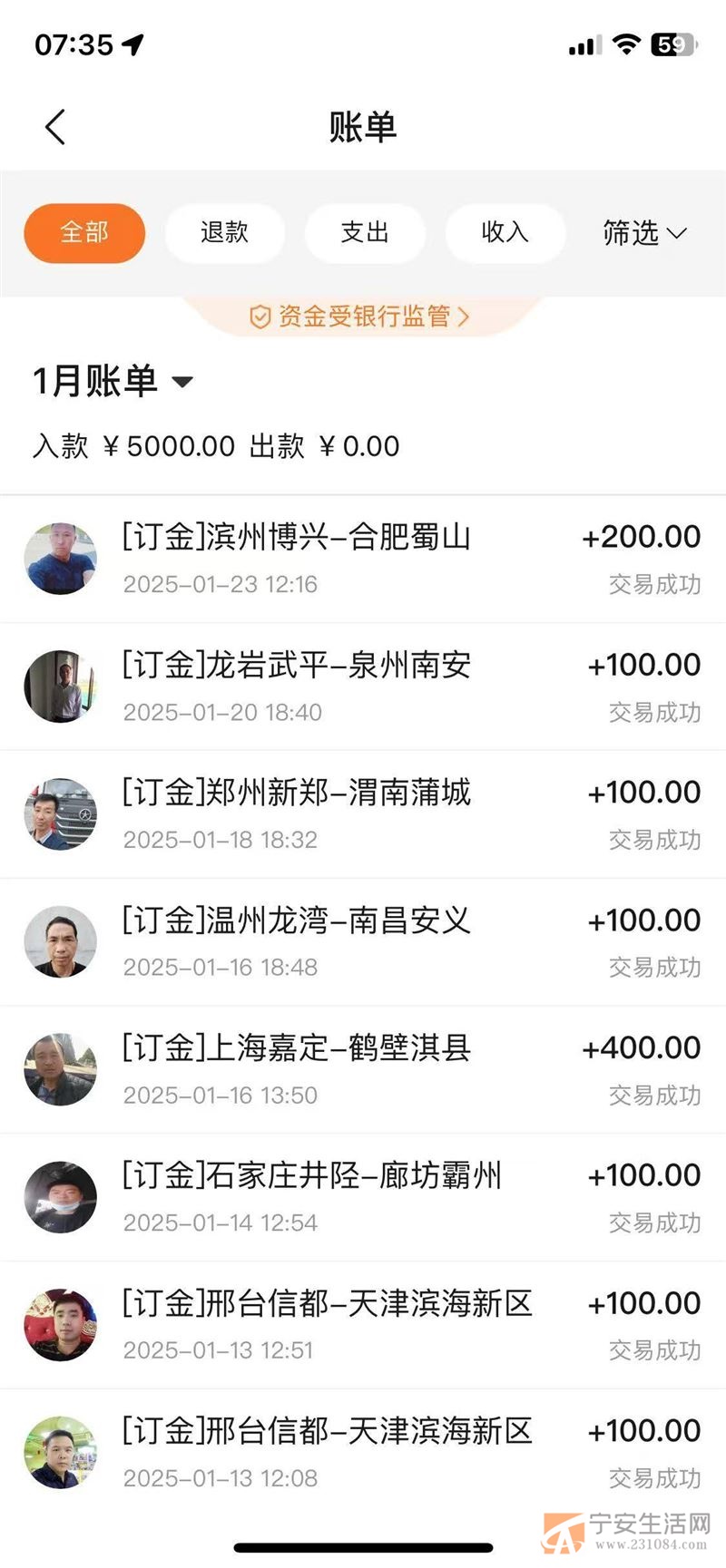Select the 全部 filter chip
Viewport: 726px width, 1568px height.
(x=84, y=233)
